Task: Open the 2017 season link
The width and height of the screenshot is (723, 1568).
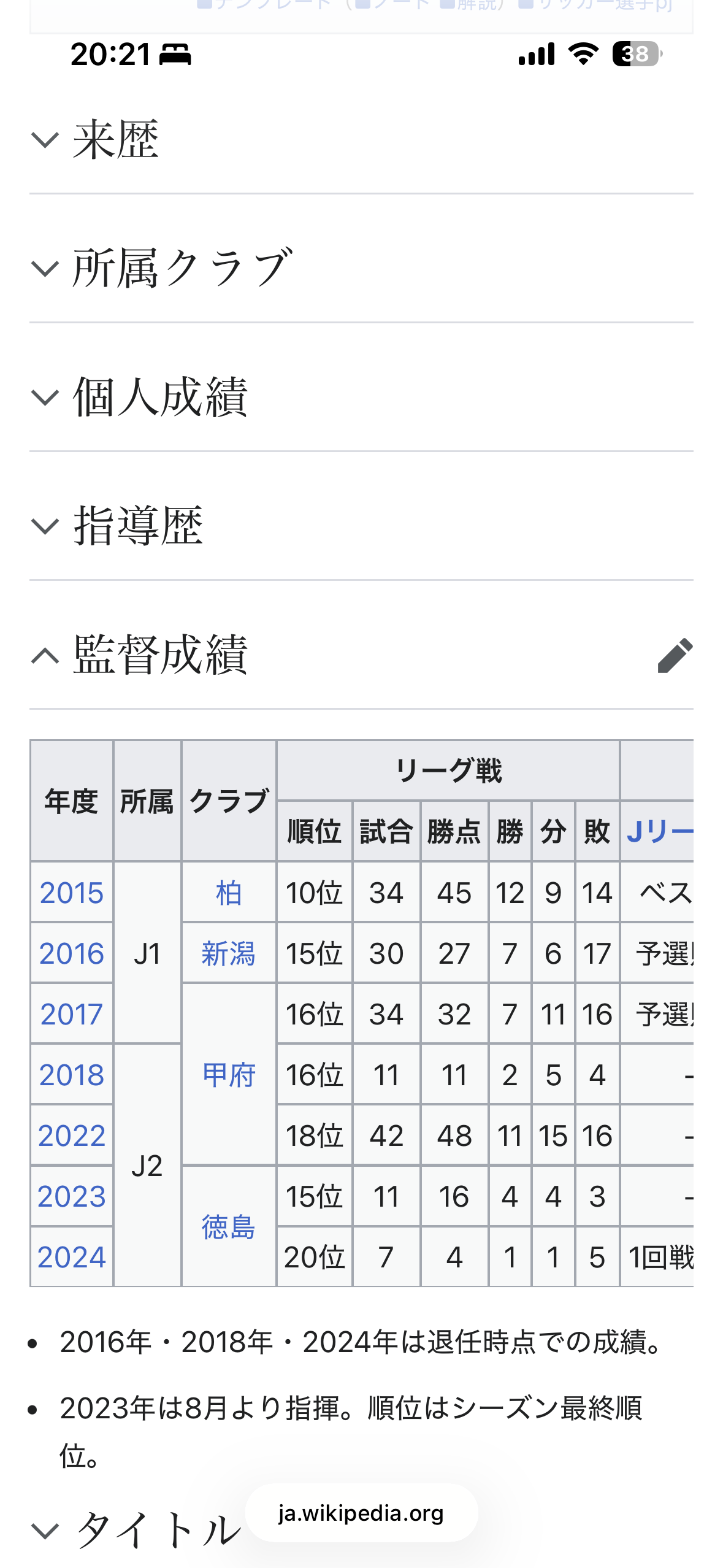Action: coord(72,1014)
